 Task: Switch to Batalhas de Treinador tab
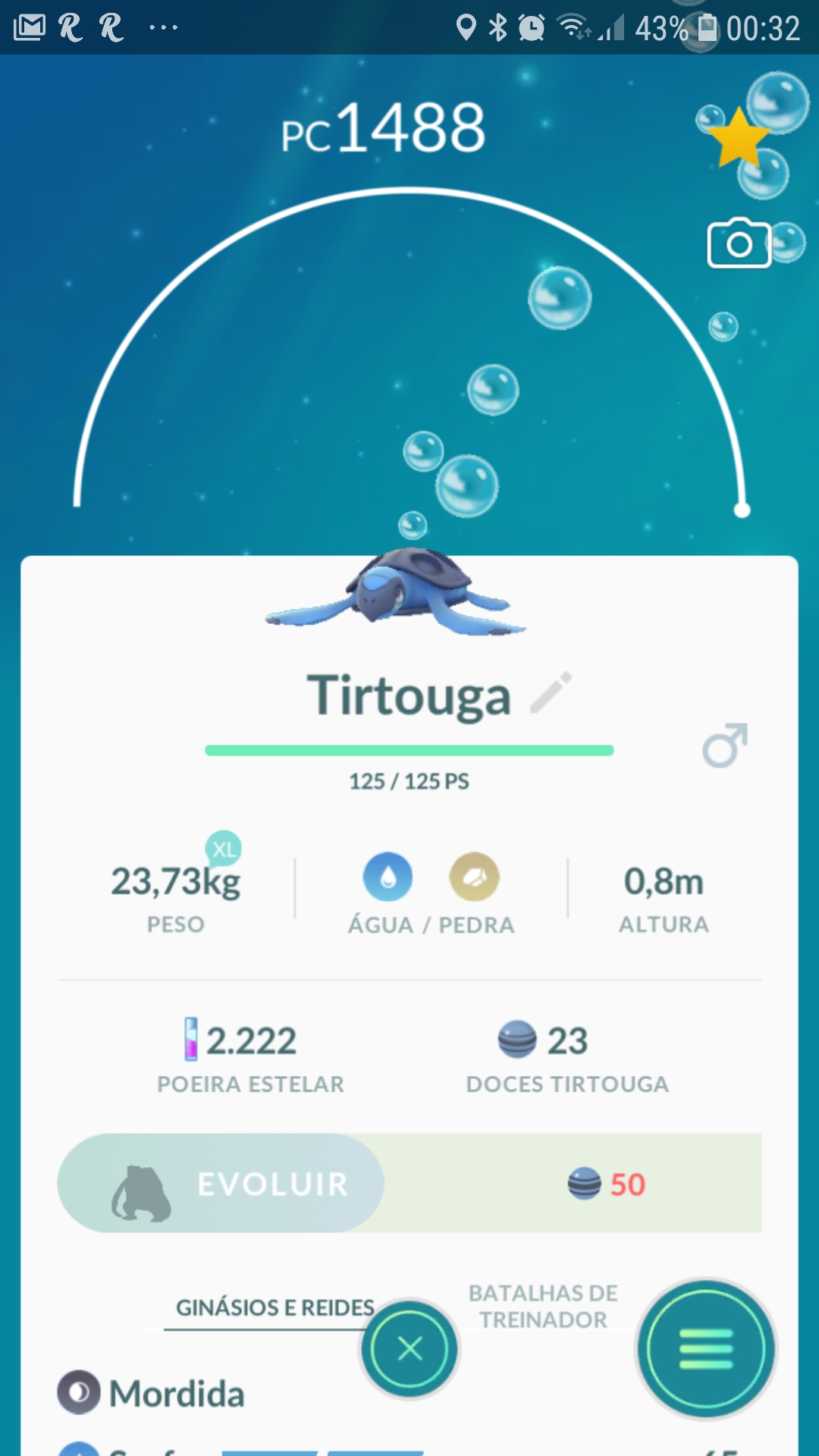pyautogui.click(x=543, y=1306)
